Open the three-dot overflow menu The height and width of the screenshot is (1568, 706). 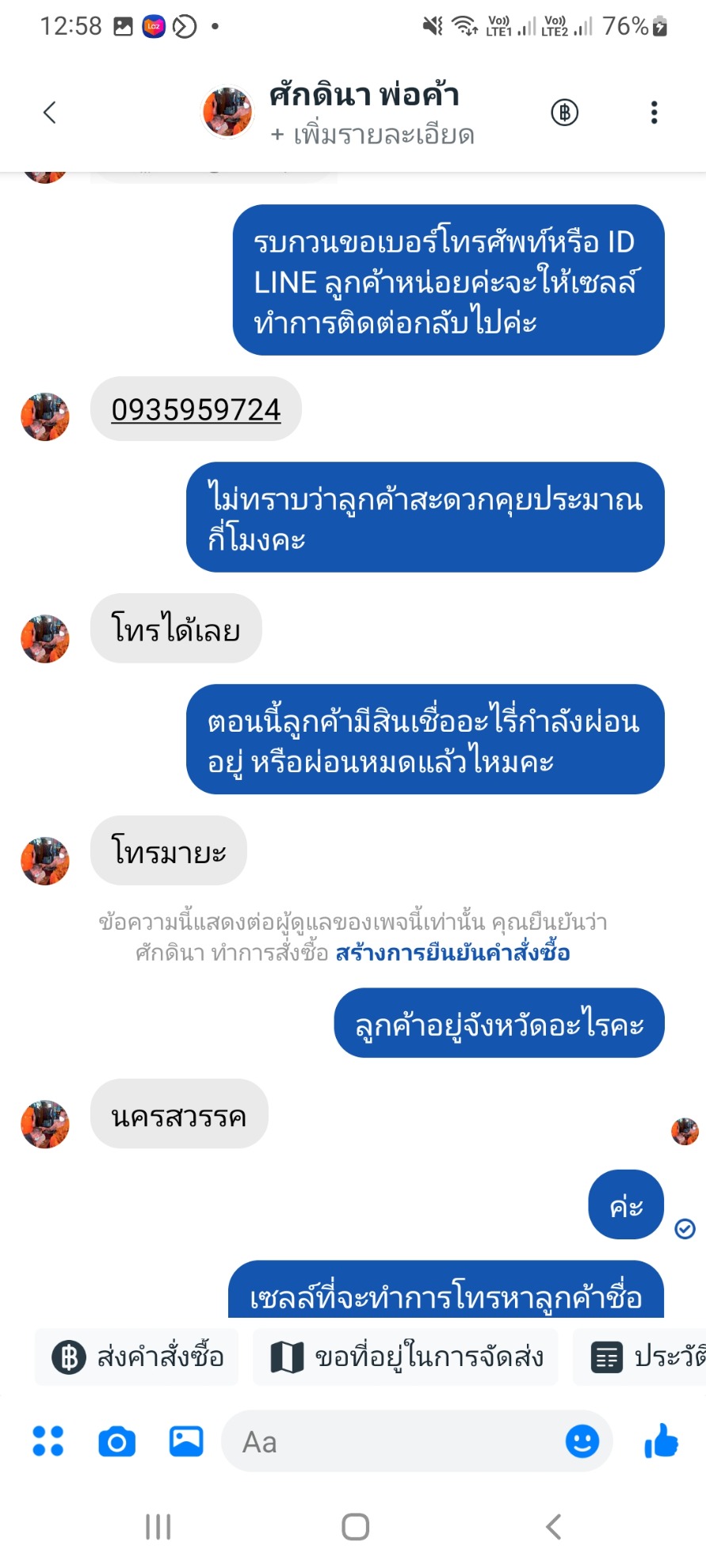[654, 112]
